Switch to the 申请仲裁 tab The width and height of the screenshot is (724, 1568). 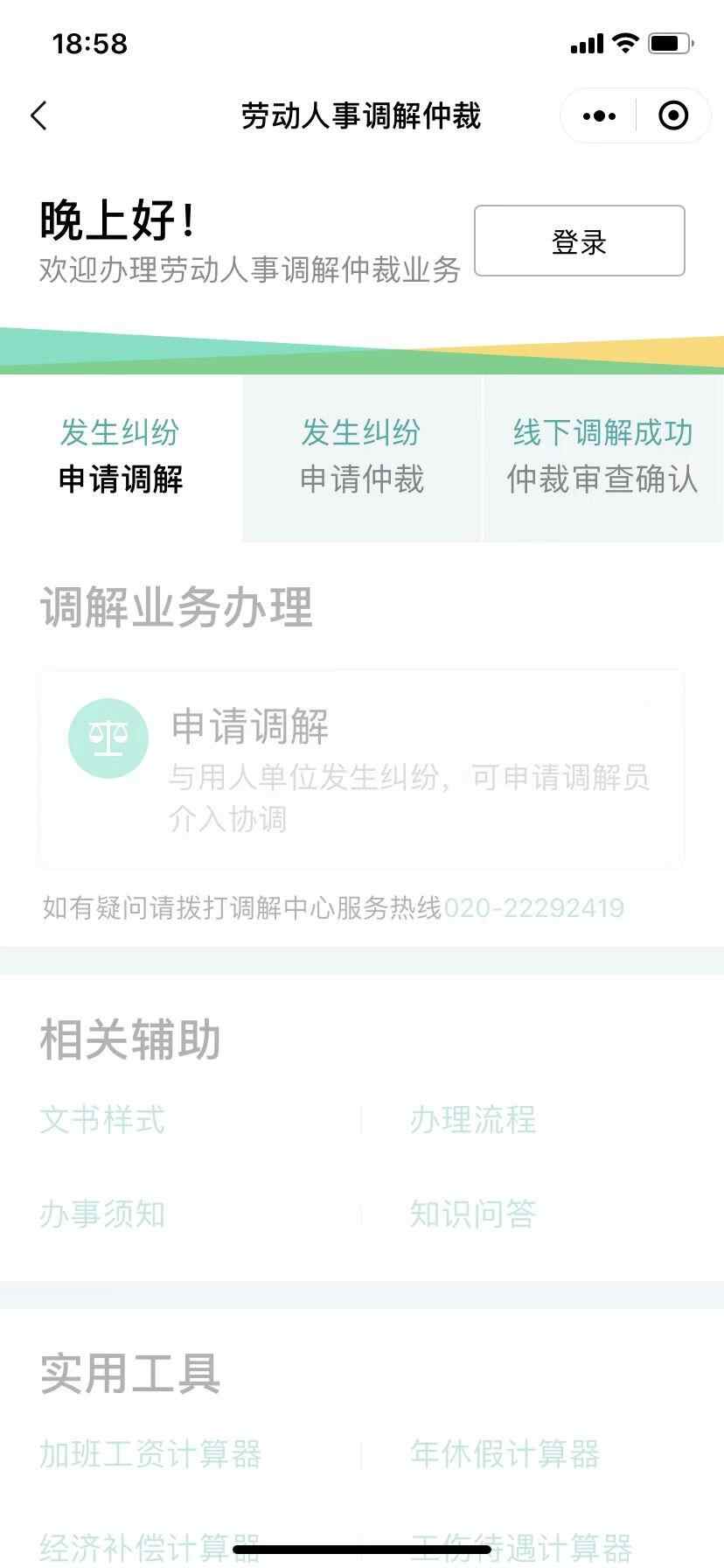tap(361, 457)
